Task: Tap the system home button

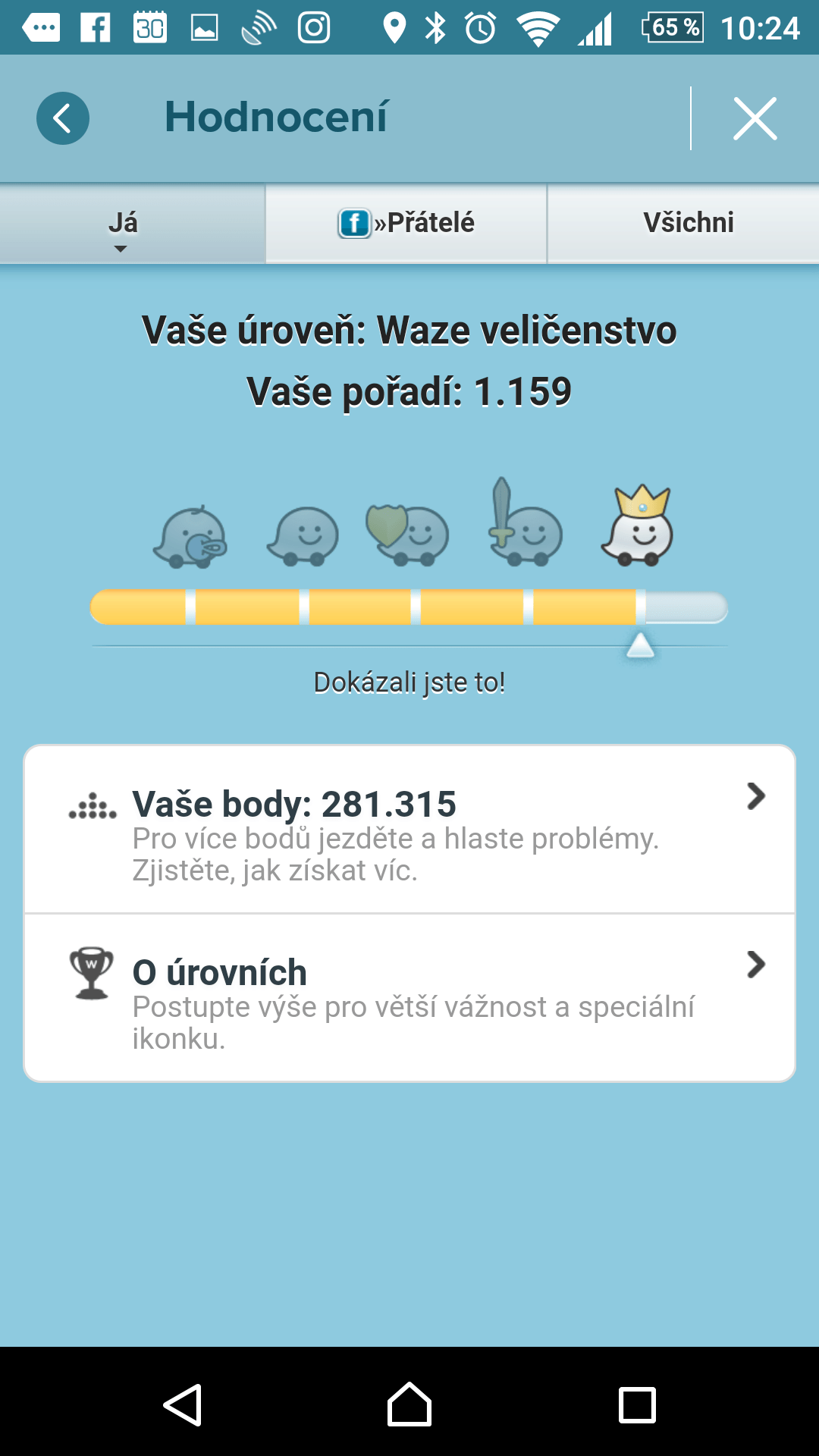Action: coord(409,1404)
